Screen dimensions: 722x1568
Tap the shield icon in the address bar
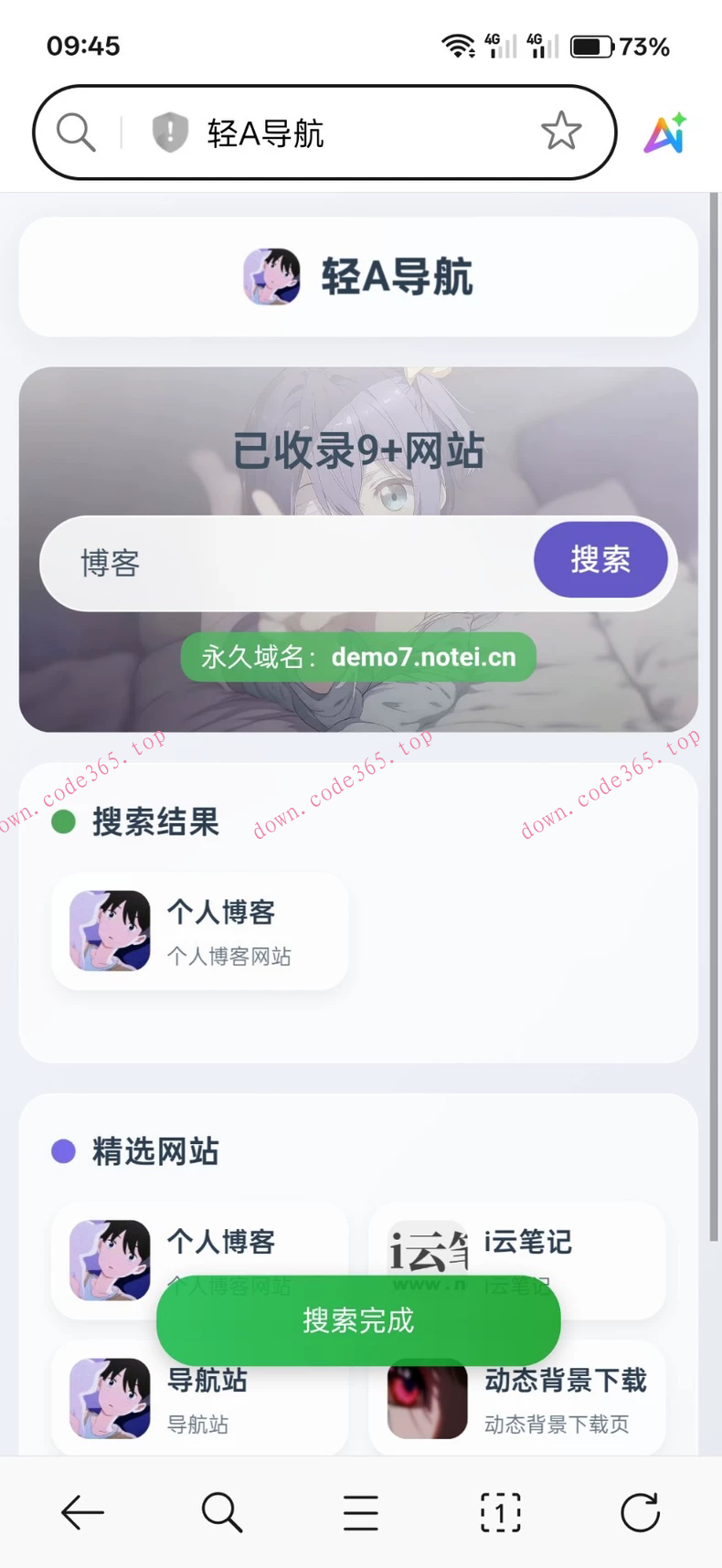click(170, 132)
